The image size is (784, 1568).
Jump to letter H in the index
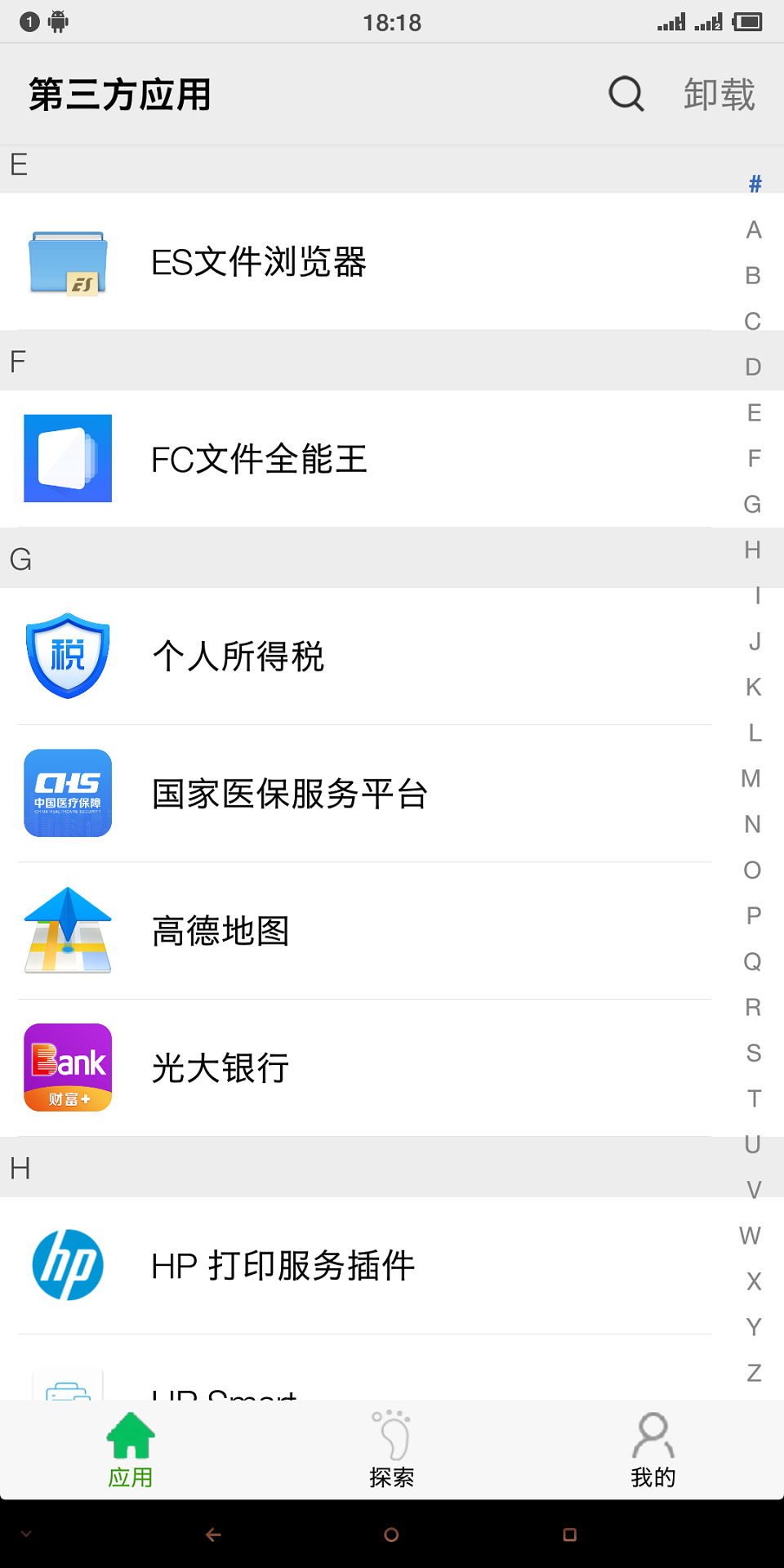(752, 550)
